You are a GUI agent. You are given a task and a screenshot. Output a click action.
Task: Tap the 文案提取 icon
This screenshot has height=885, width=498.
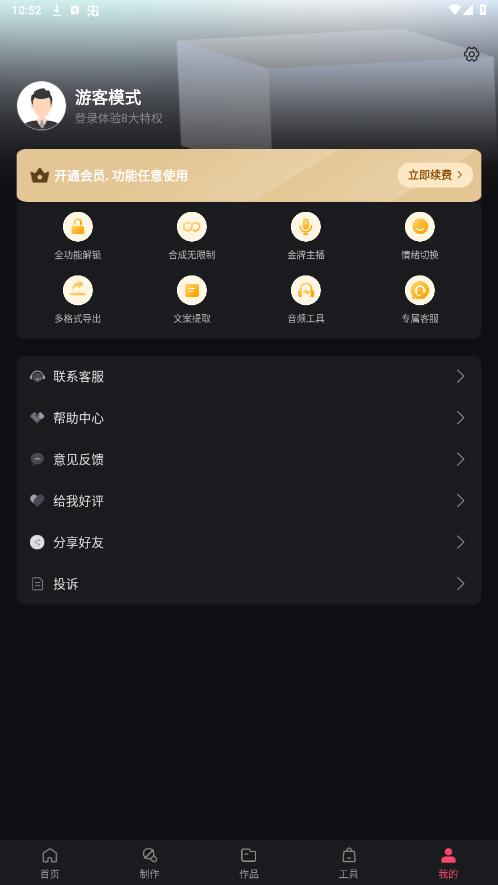(x=192, y=291)
